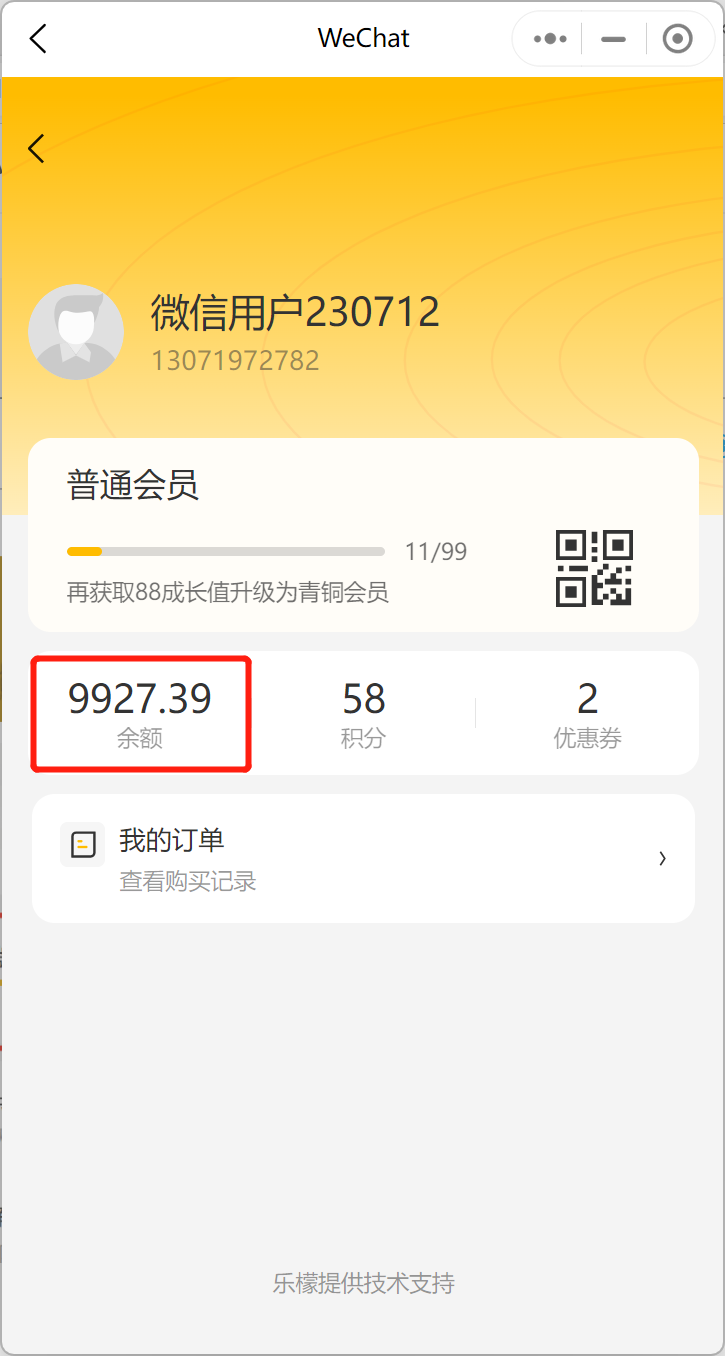Open the mini program three-dots menu
The height and width of the screenshot is (1356, 725).
point(550,39)
